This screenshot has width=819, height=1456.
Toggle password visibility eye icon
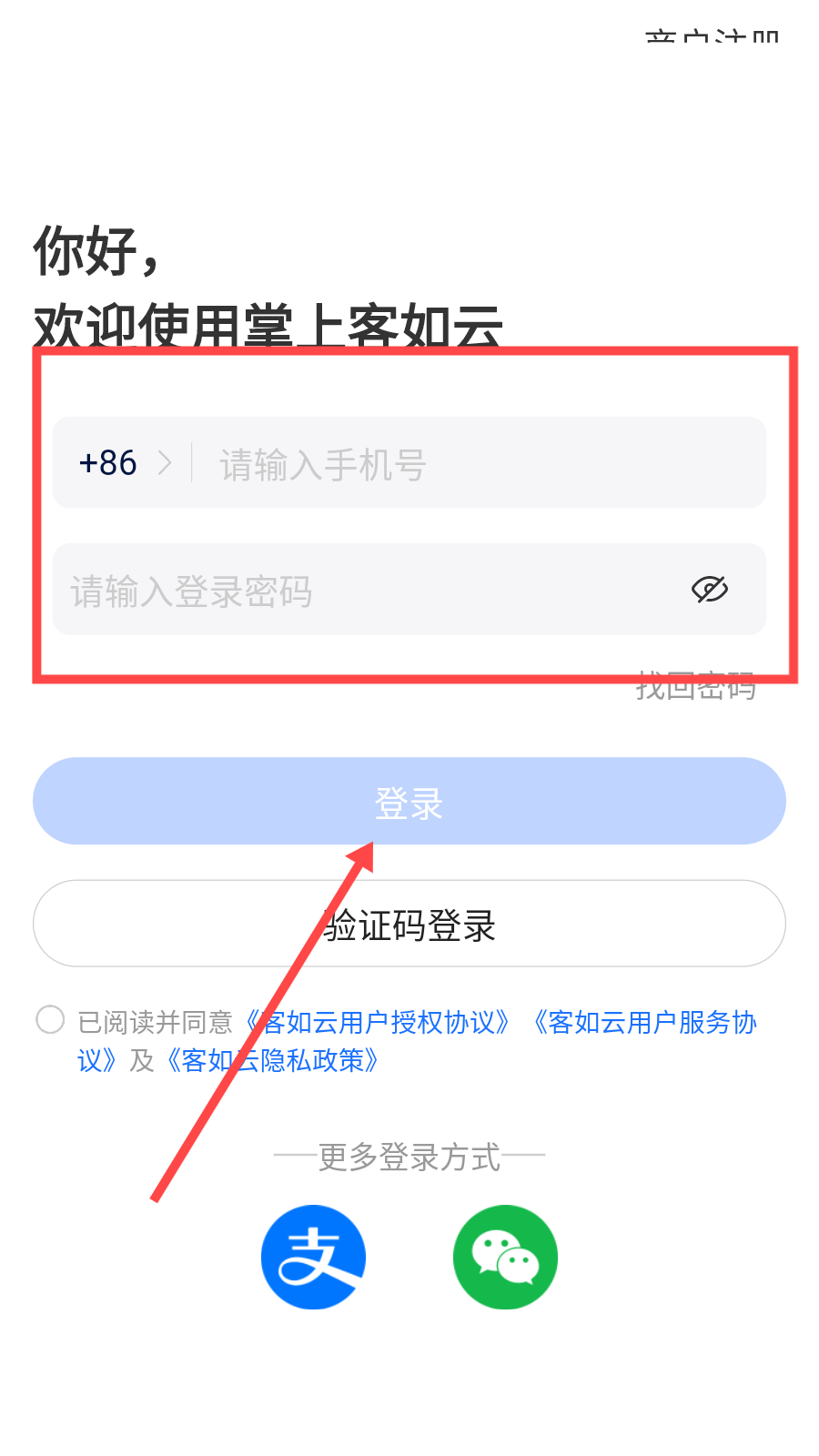(709, 590)
